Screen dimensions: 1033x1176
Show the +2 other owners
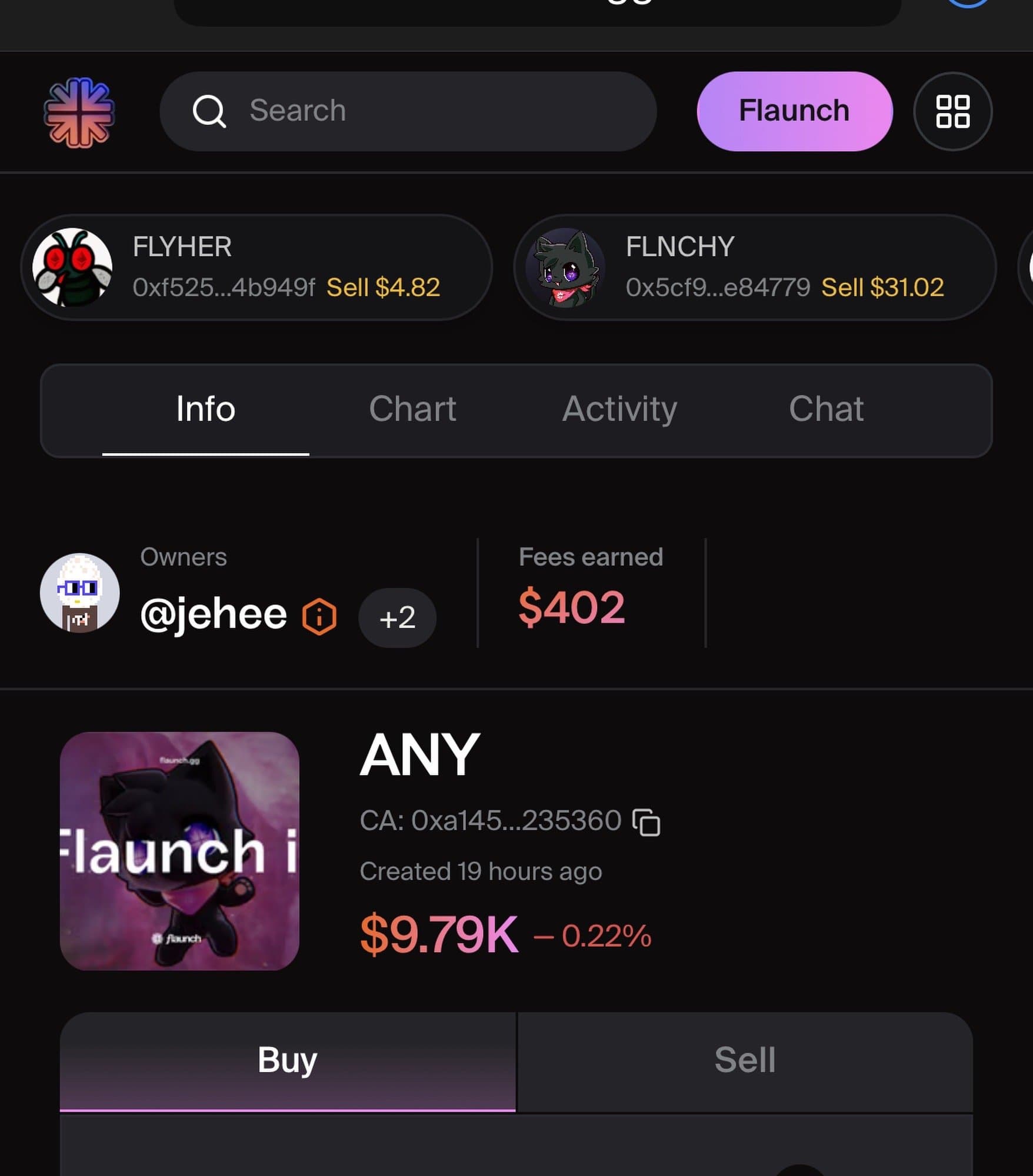coord(397,618)
